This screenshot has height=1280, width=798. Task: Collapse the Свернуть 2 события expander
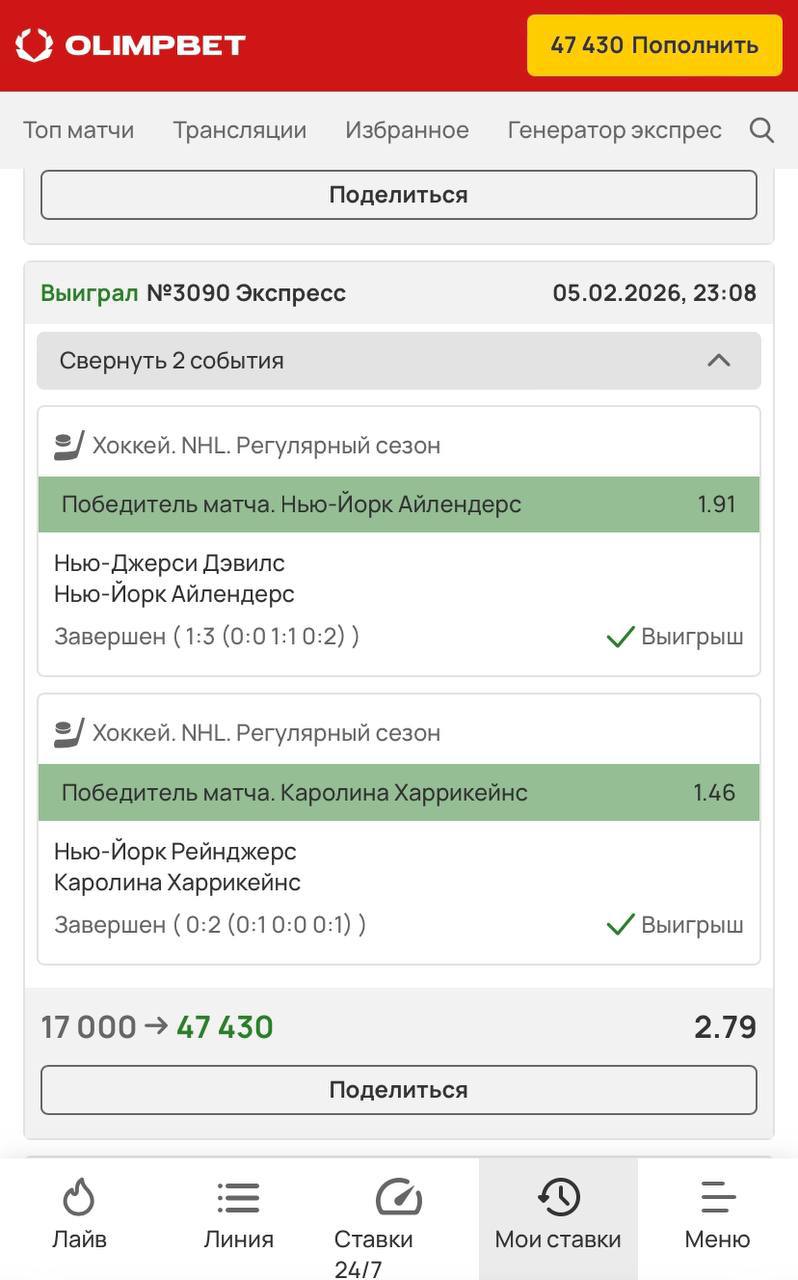[398, 361]
